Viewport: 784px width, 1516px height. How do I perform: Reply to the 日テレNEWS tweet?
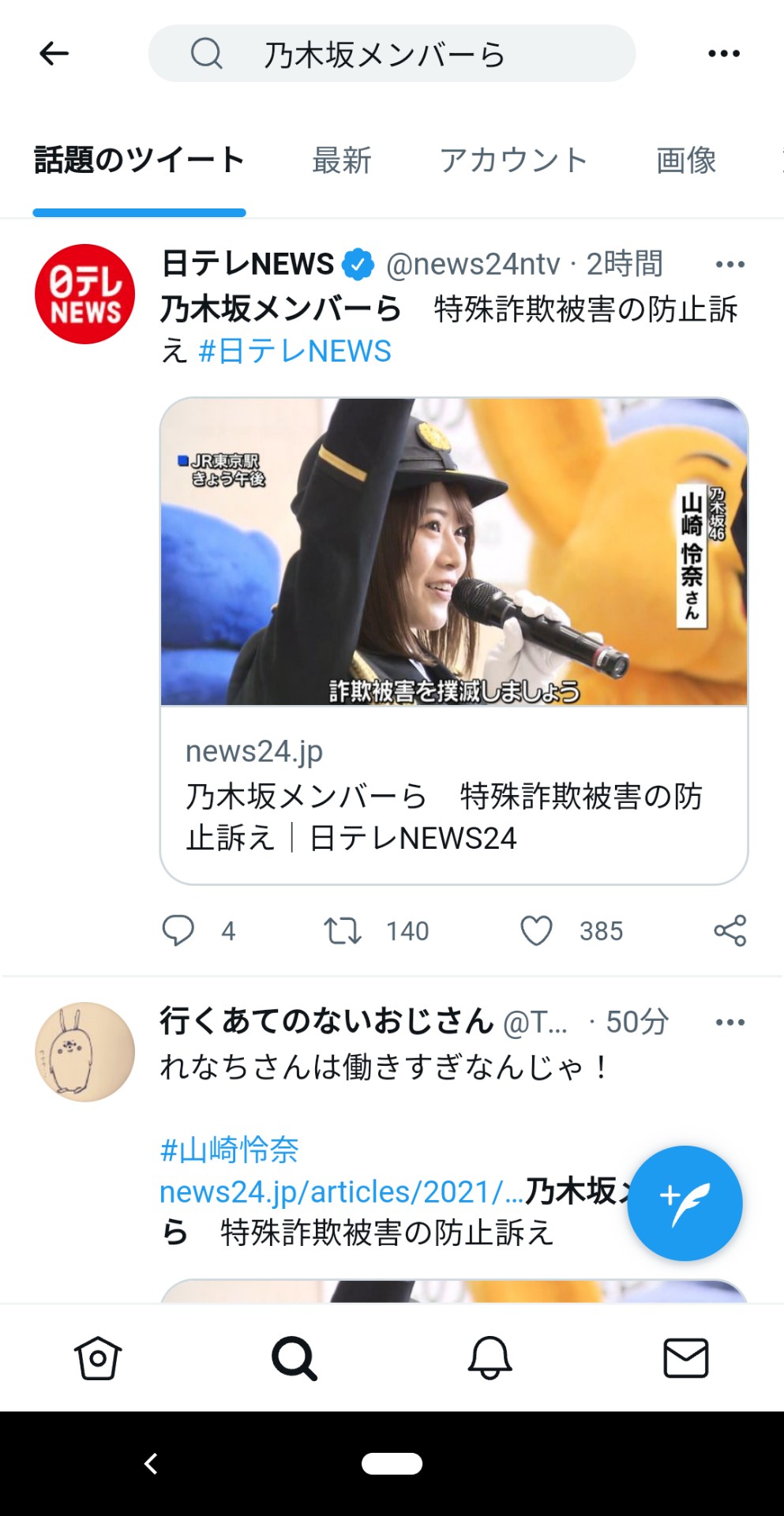178,931
